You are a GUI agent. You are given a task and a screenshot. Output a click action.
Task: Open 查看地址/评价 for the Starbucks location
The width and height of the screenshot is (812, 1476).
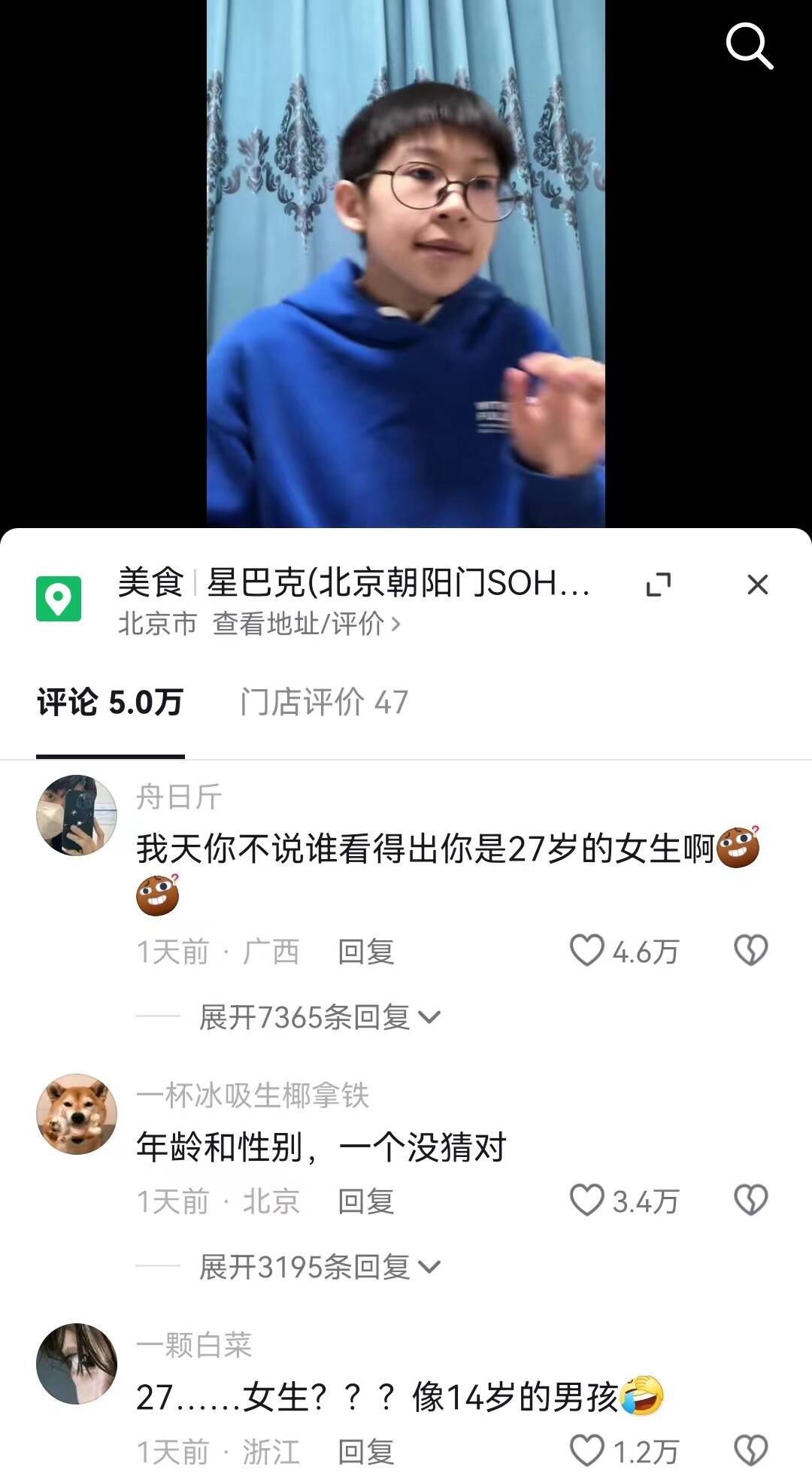(x=306, y=624)
